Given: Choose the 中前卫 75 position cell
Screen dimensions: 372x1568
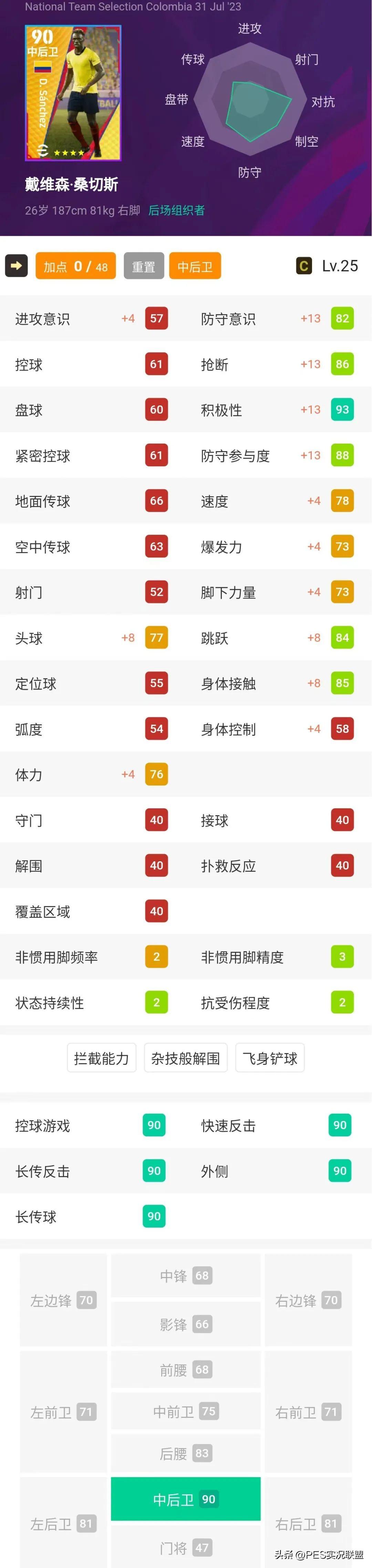Looking at the screenshot, I should pyautogui.click(x=186, y=1412).
